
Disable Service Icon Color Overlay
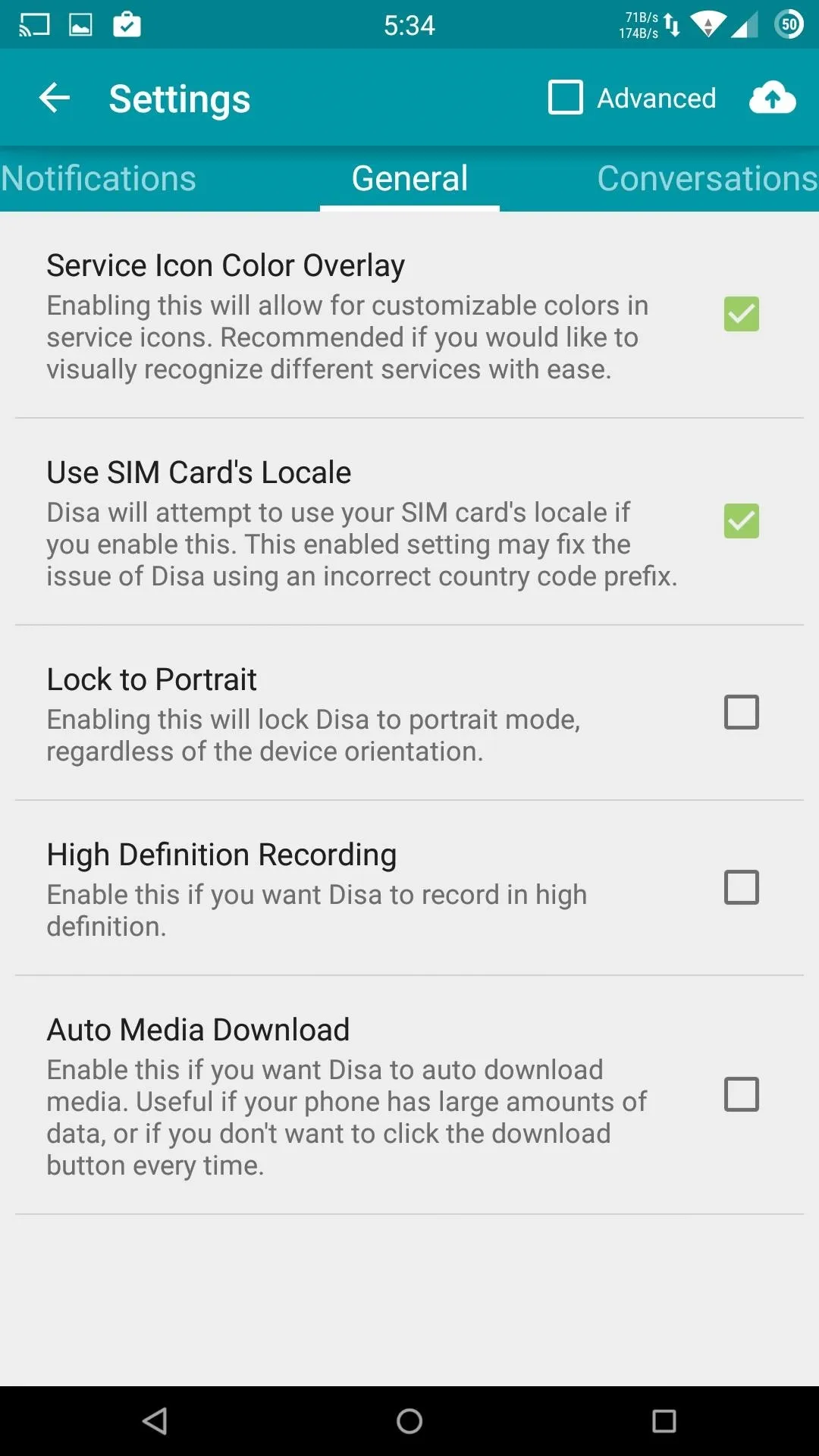click(742, 314)
